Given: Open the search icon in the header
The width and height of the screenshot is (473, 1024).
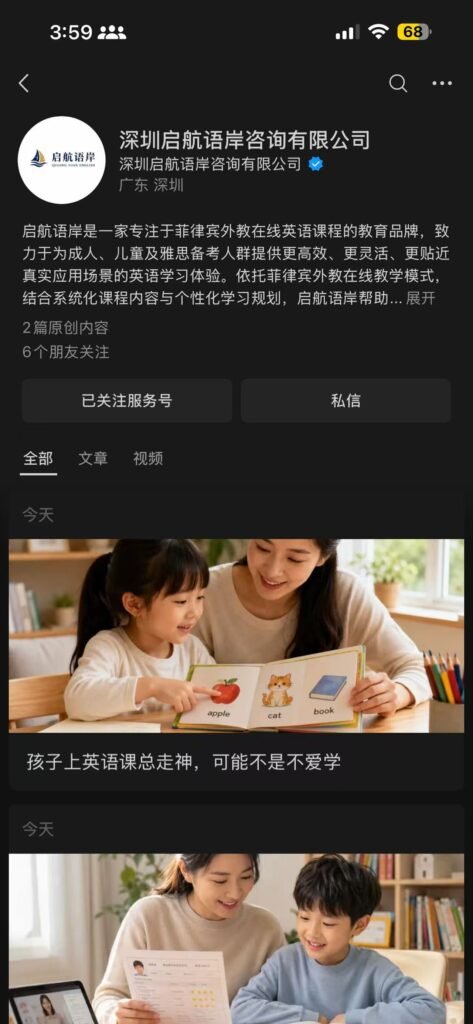Looking at the screenshot, I should tap(398, 83).
